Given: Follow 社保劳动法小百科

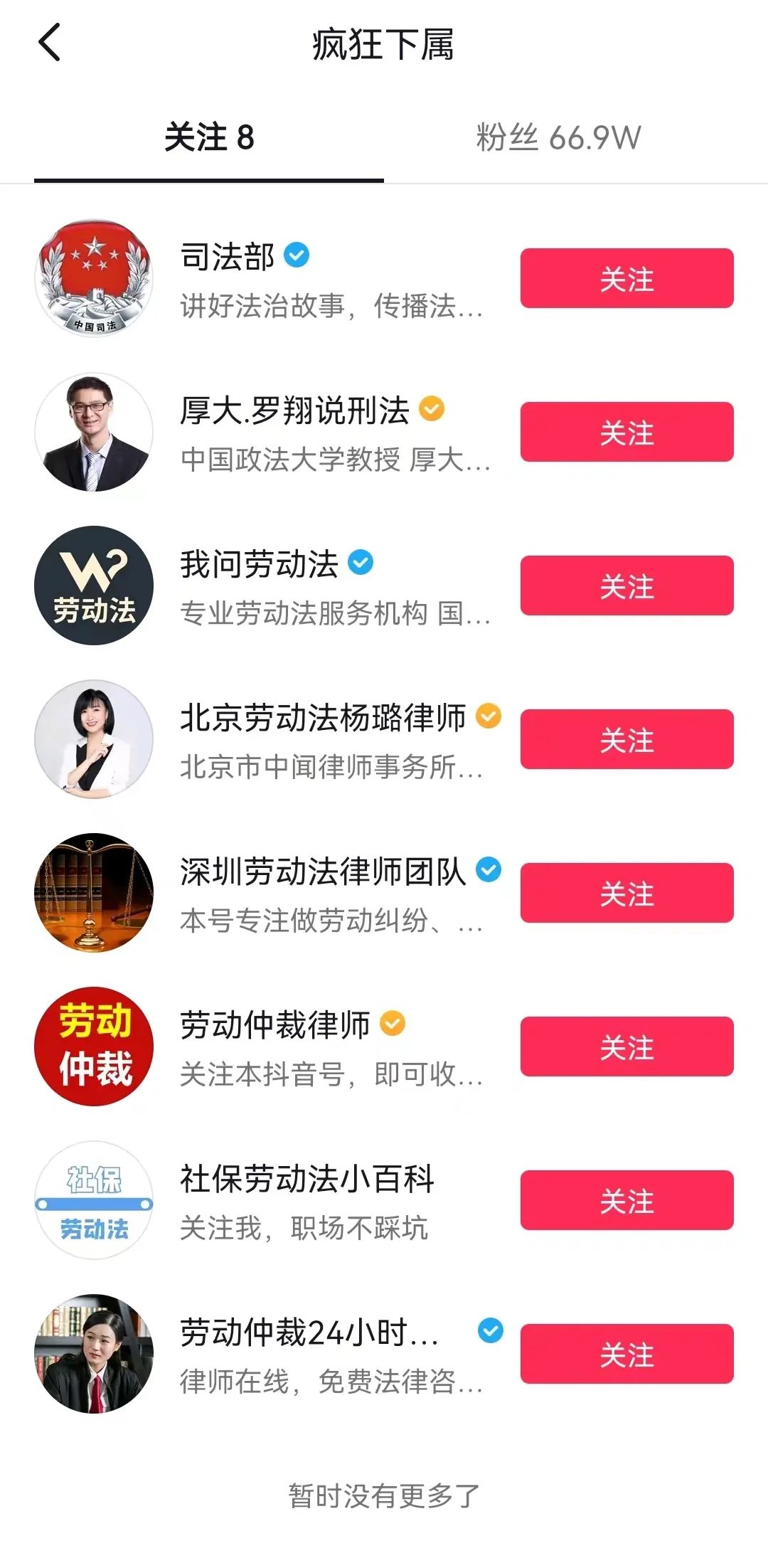Looking at the screenshot, I should [626, 1200].
